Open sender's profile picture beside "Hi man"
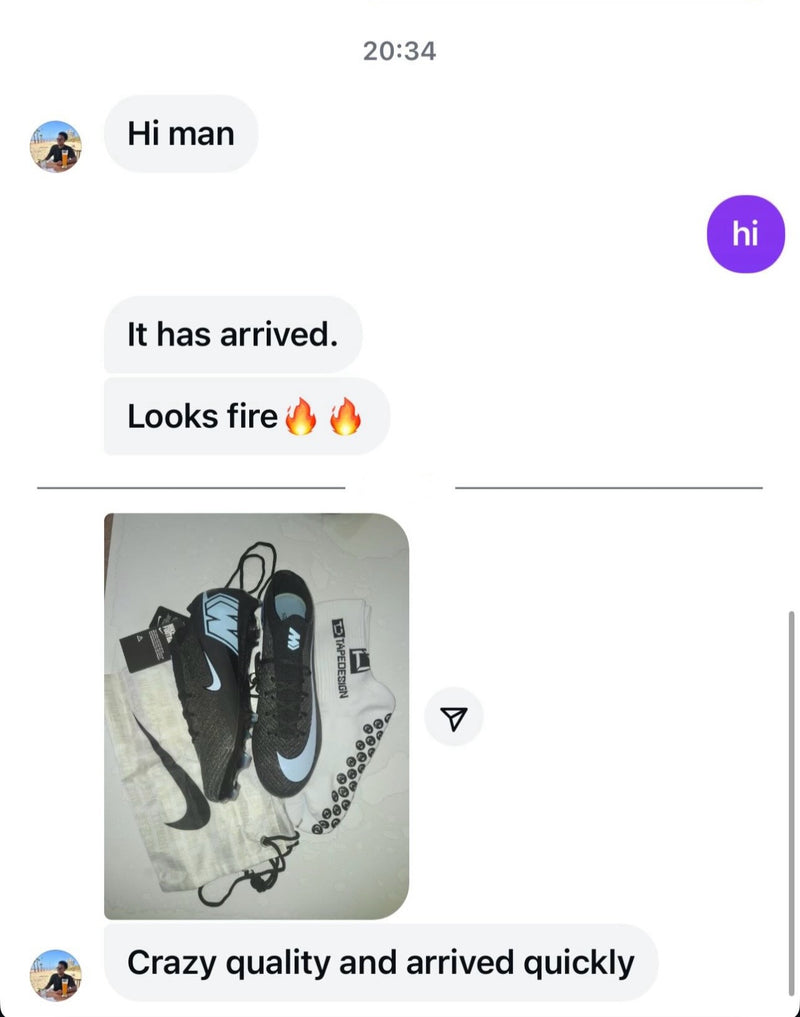The height and width of the screenshot is (1017, 800). click(x=55, y=146)
